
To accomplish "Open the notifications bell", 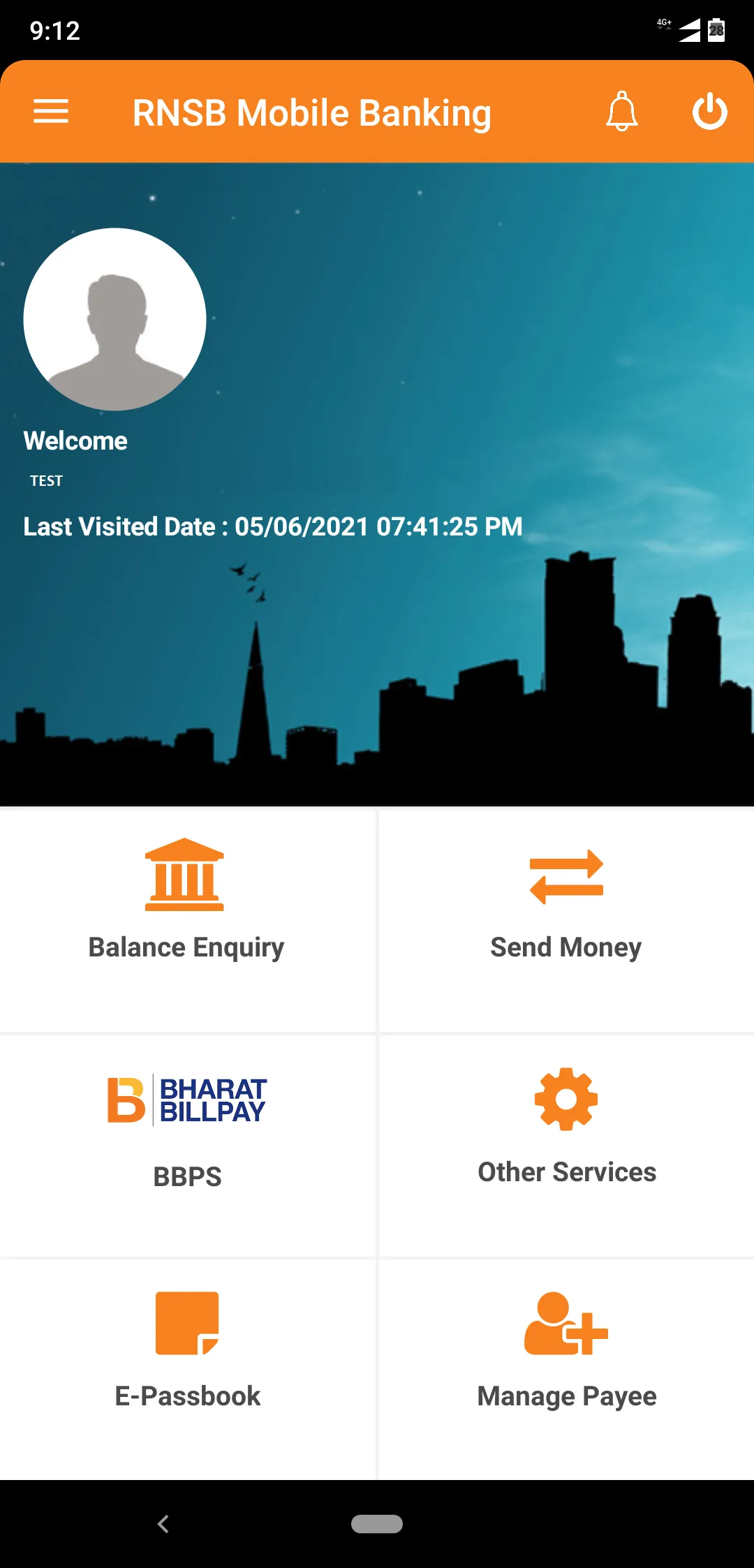I will tap(621, 112).
